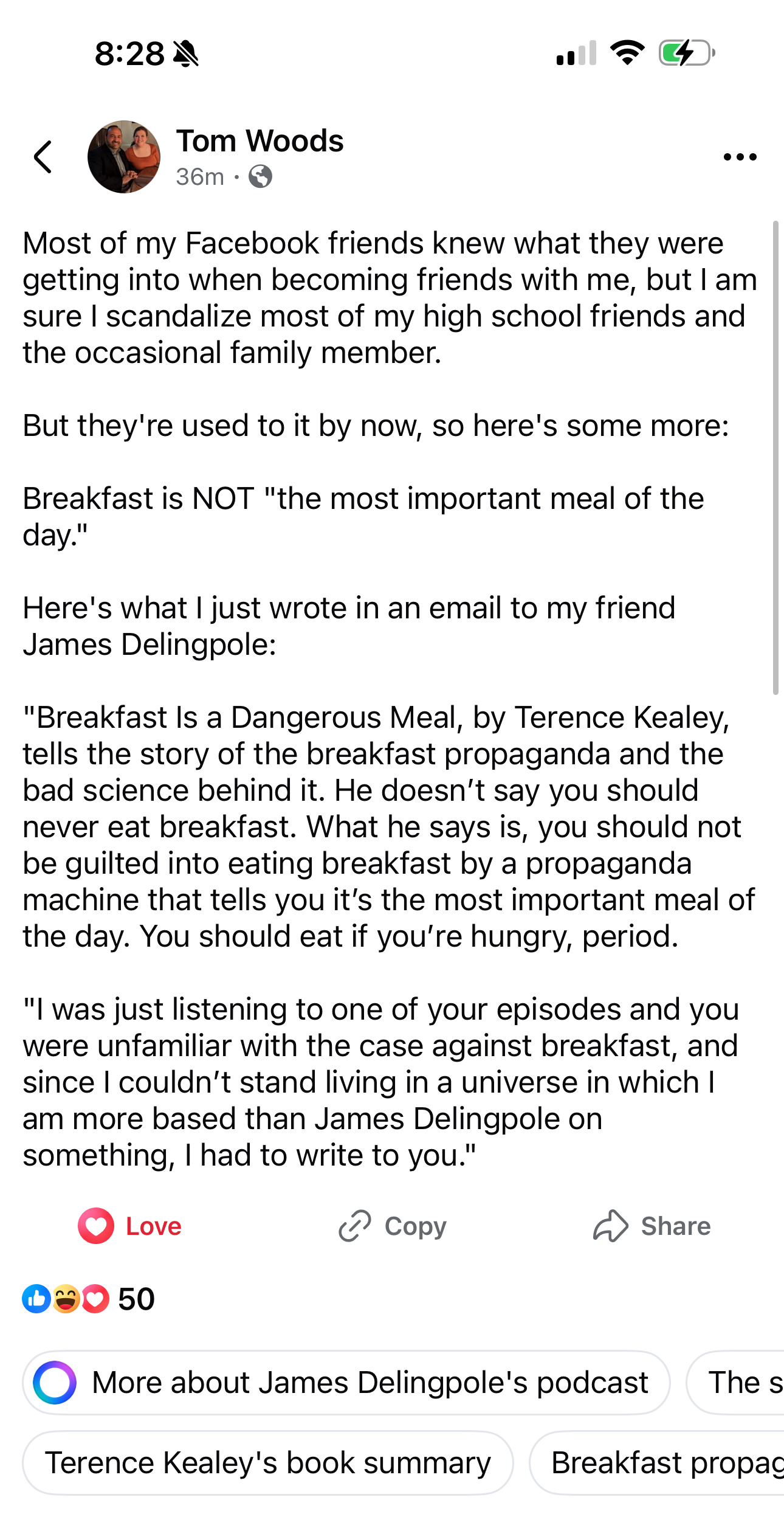784x1531 pixels.
Task: View the 50 reactions on the post
Action: tap(89, 1299)
